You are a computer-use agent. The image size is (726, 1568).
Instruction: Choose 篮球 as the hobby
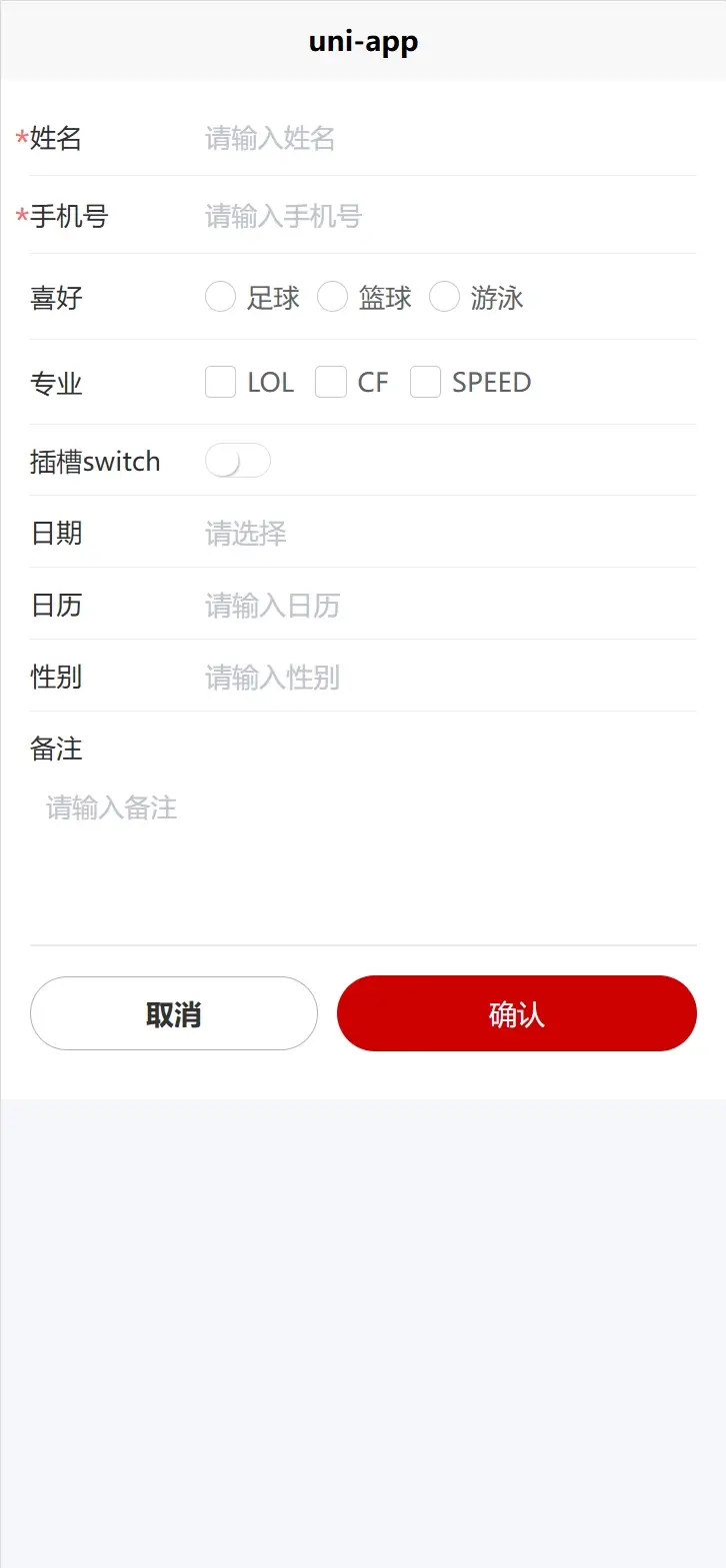pyautogui.click(x=332, y=297)
